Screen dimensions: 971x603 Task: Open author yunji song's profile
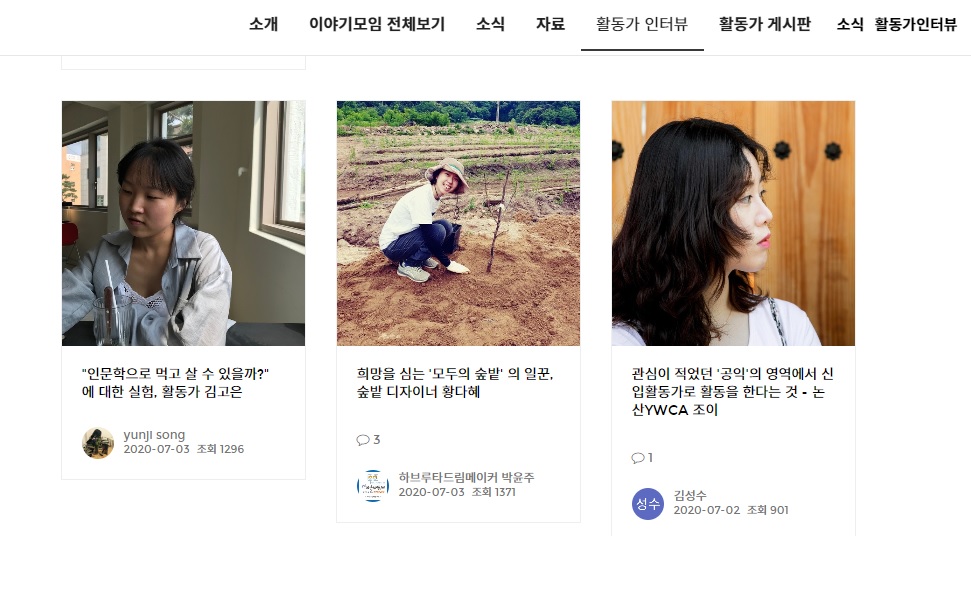[x=153, y=435]
